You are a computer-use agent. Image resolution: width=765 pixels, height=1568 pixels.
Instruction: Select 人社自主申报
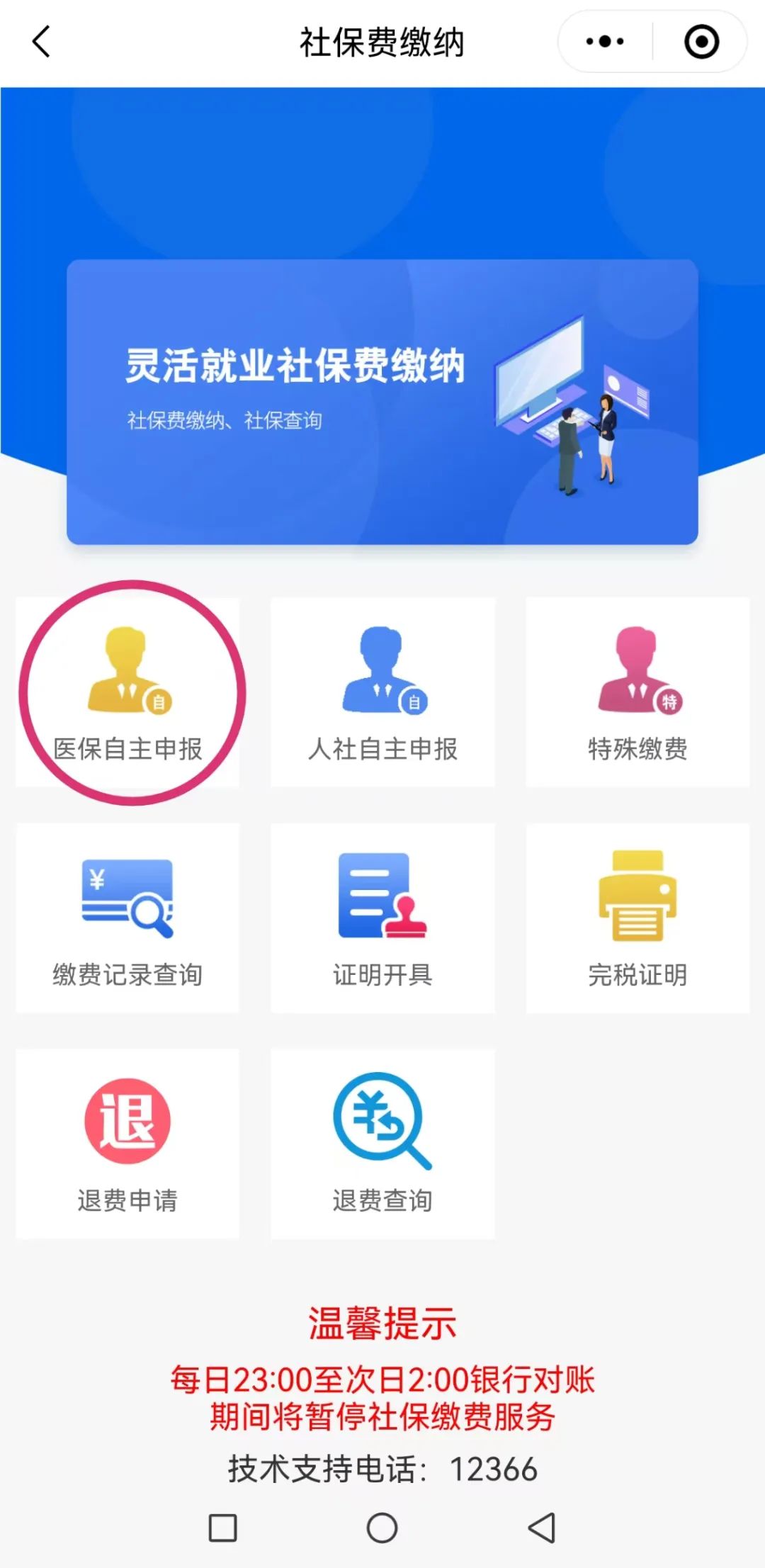[x=382, y=692]
